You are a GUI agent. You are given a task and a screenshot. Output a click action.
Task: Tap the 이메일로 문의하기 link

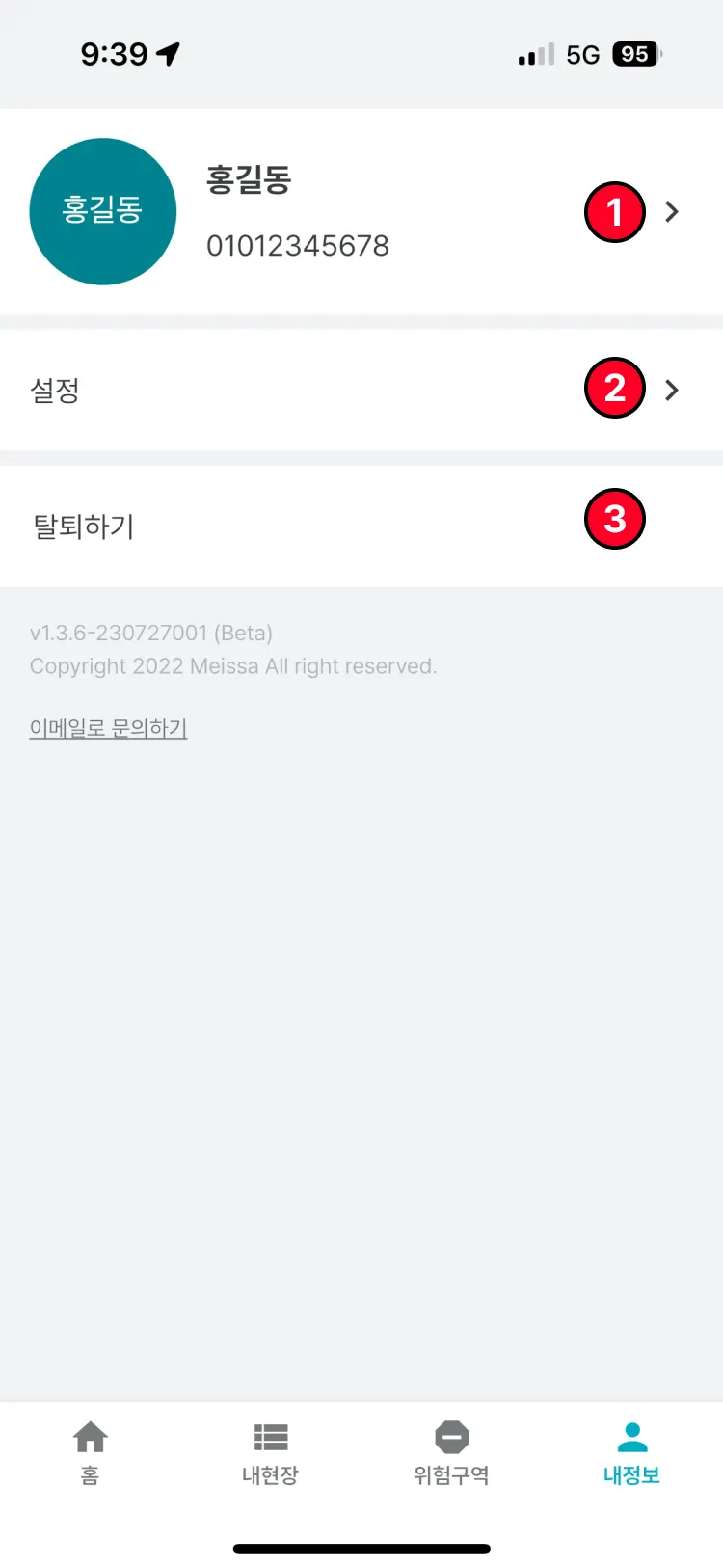108,728
